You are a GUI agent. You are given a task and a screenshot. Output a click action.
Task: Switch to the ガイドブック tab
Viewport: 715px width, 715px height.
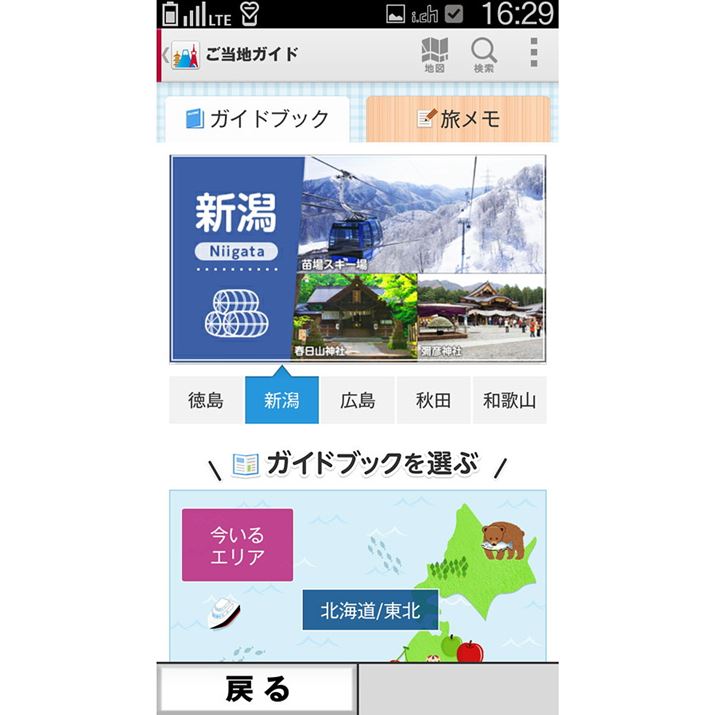pyautogui.click(x=256, y=119)
